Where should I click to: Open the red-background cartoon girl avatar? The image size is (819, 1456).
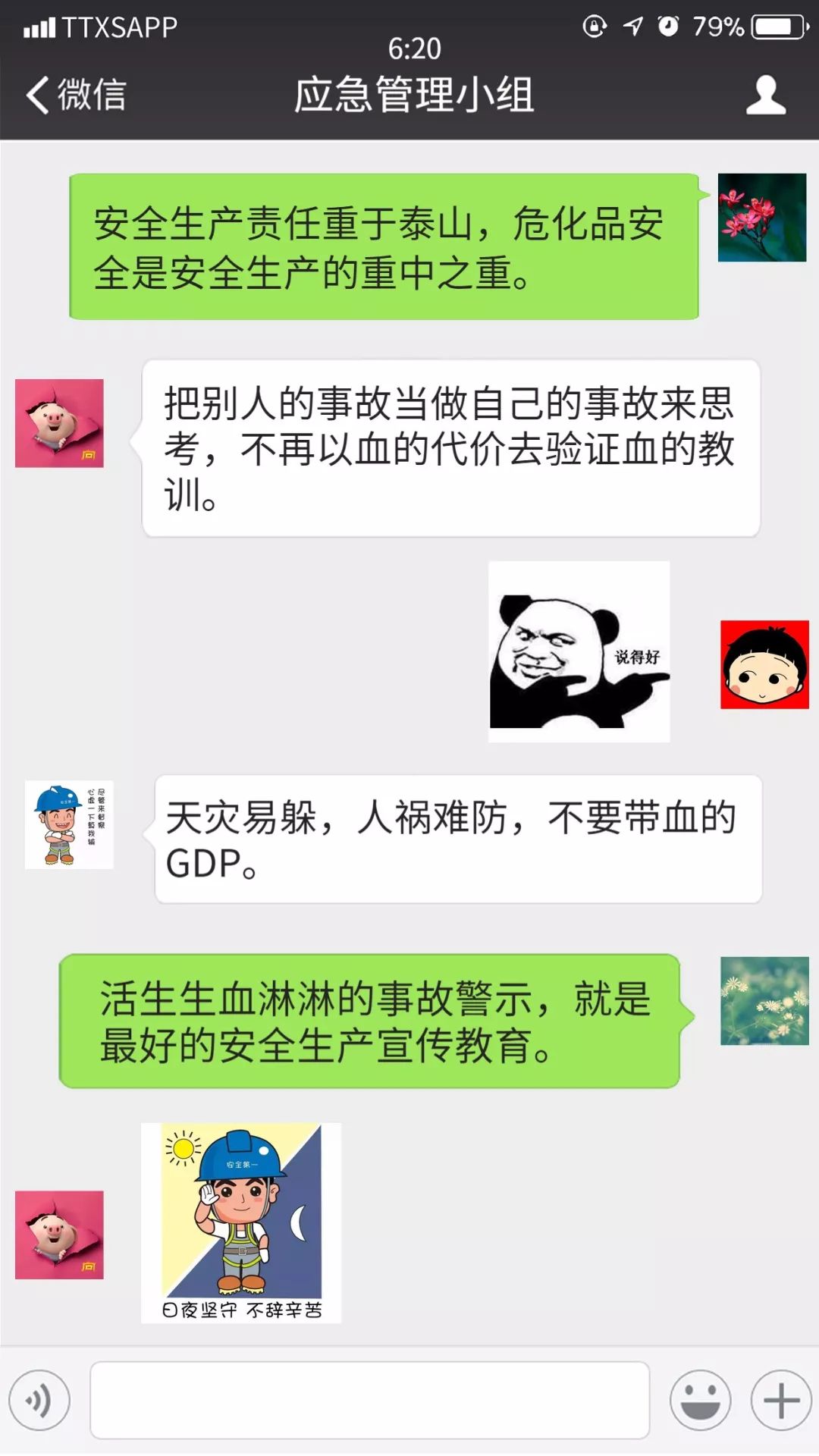pos(764,665)
